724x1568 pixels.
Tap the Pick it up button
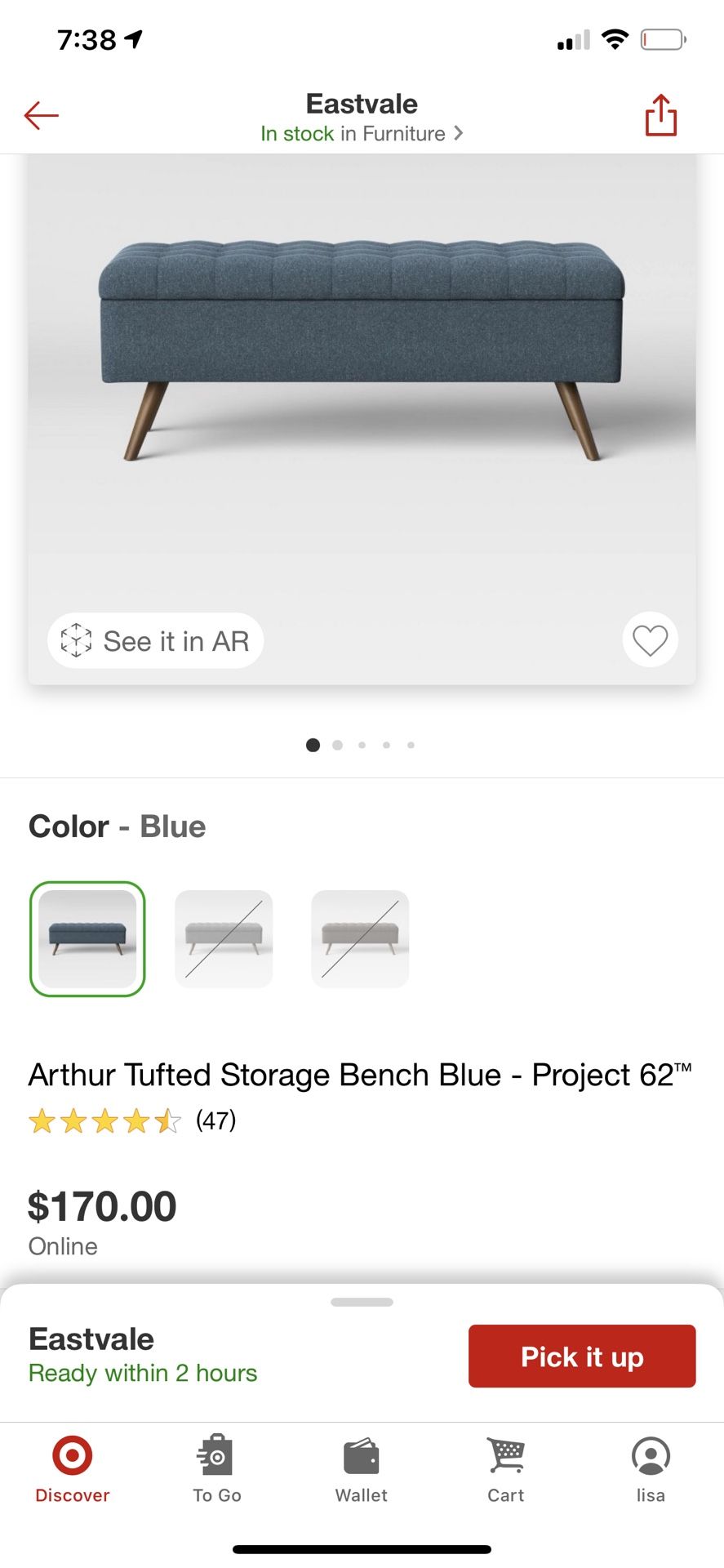pos(581,1356)
